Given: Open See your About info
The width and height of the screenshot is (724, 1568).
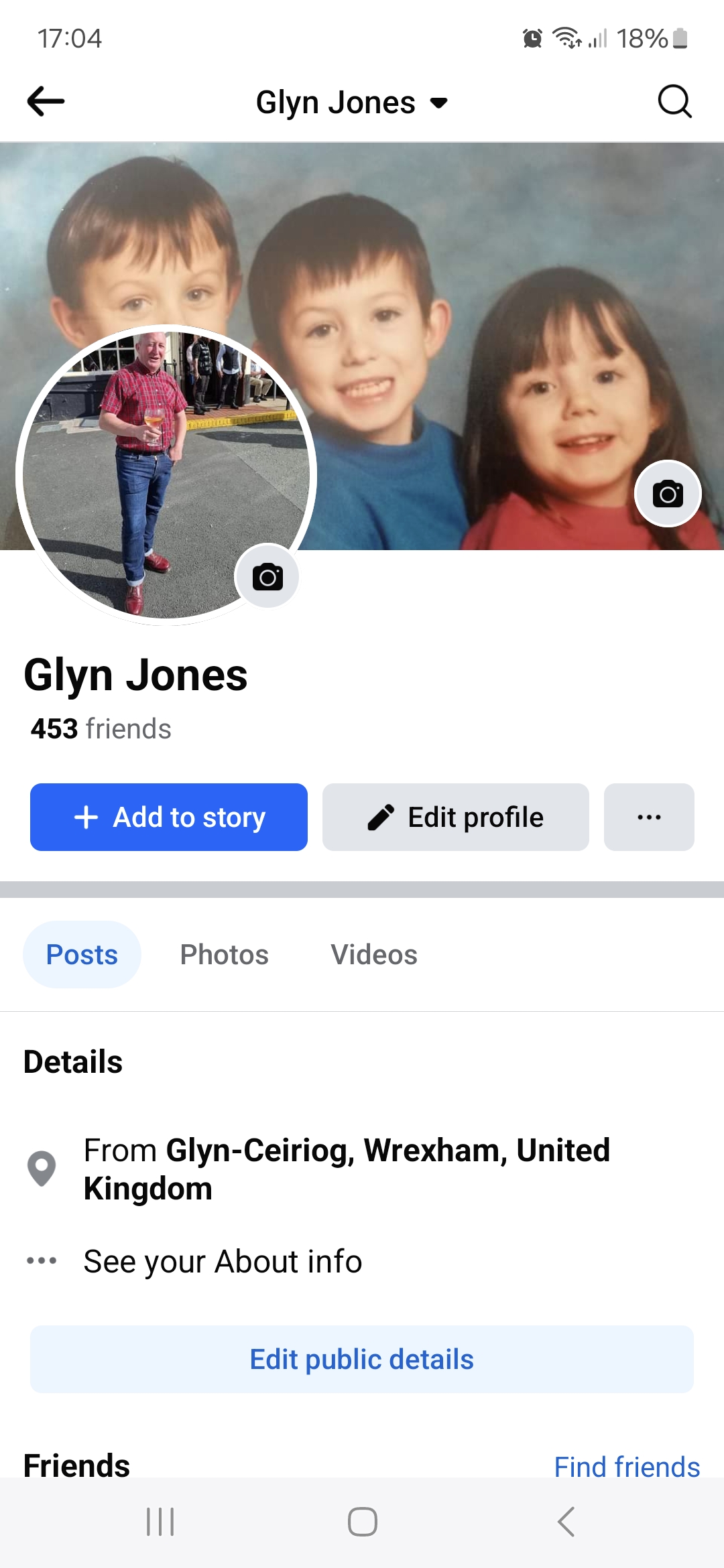Looking at the screenshot, I should 223,1261.
